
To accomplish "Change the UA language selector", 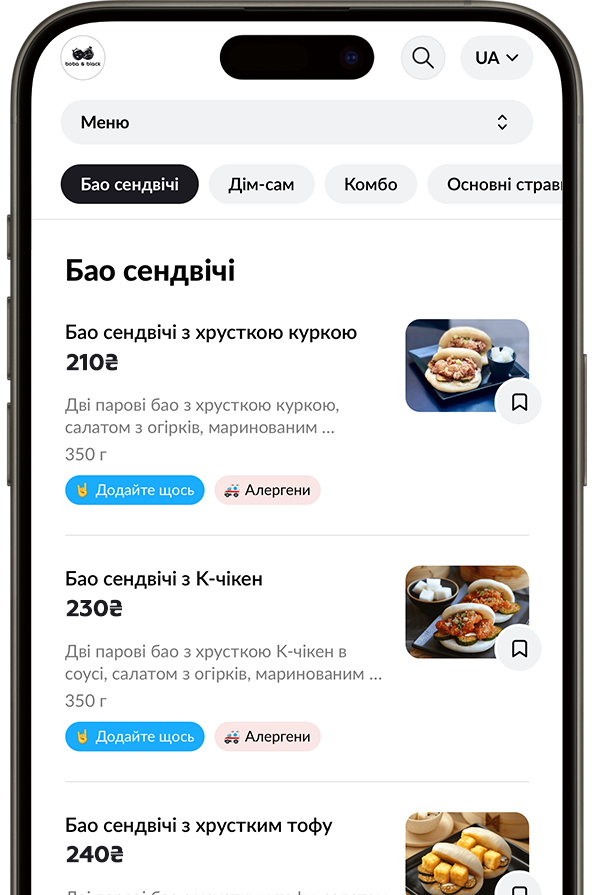I will [x=496, y=58].
